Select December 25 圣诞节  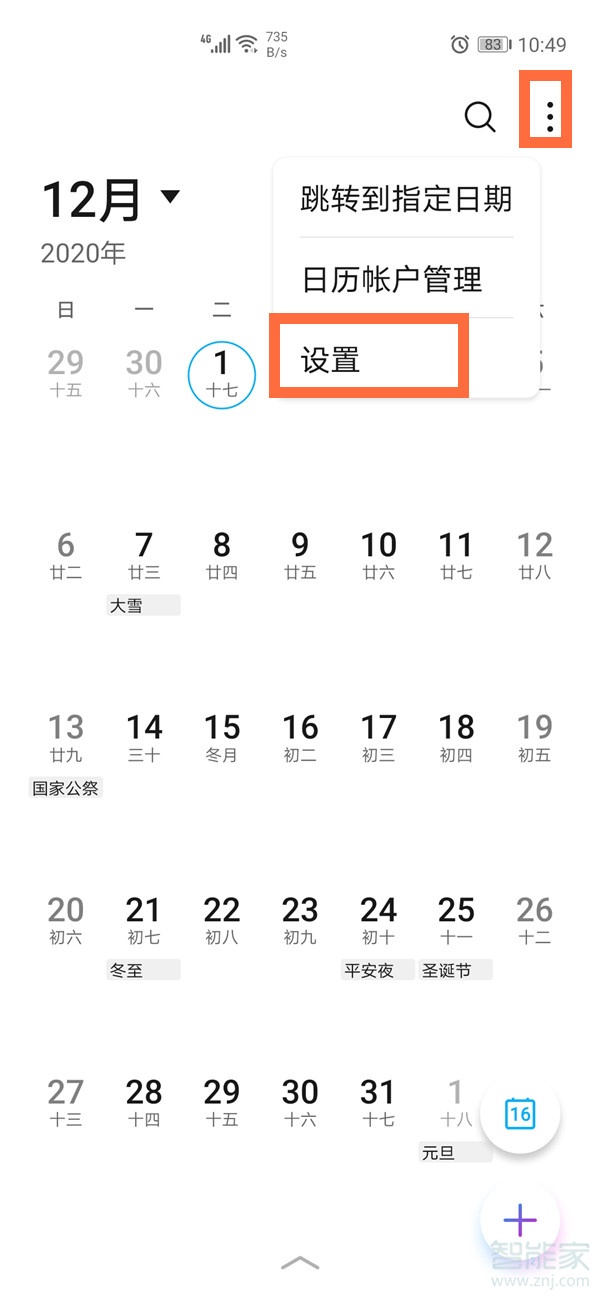tap(456, 920)
